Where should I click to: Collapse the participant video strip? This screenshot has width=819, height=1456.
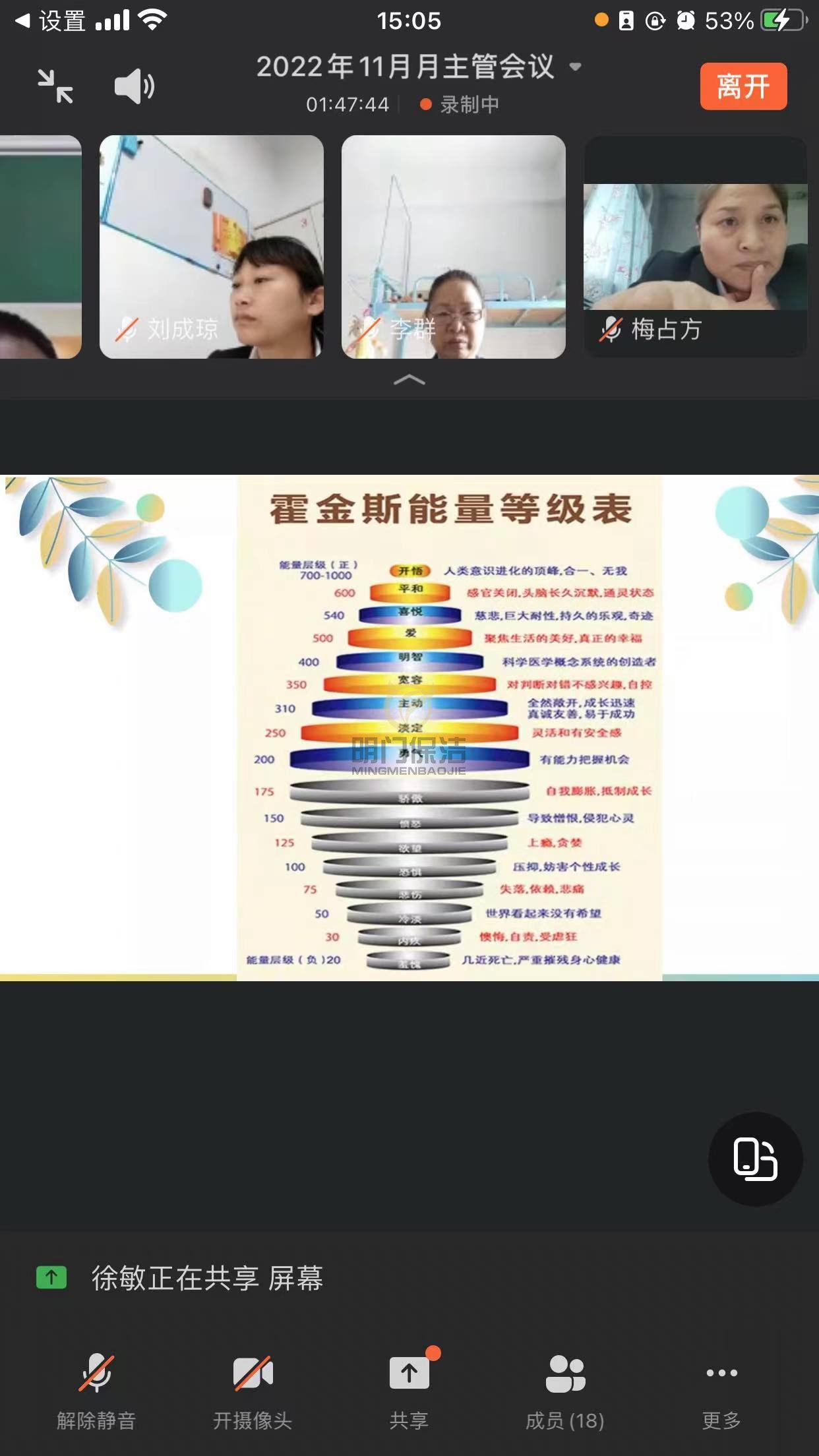point(409,380)
